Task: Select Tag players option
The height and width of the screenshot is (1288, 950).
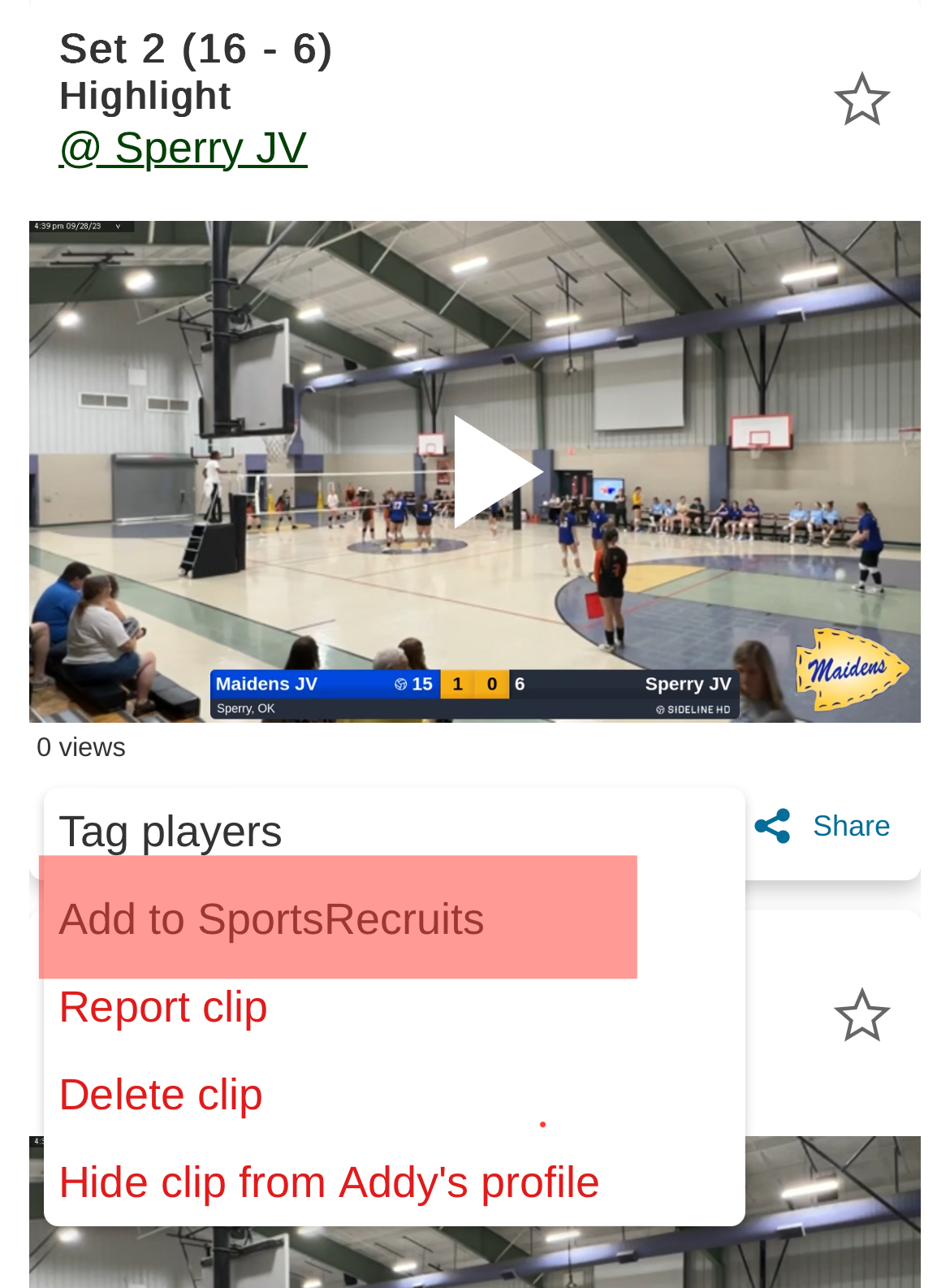Action: pos(171,832)
